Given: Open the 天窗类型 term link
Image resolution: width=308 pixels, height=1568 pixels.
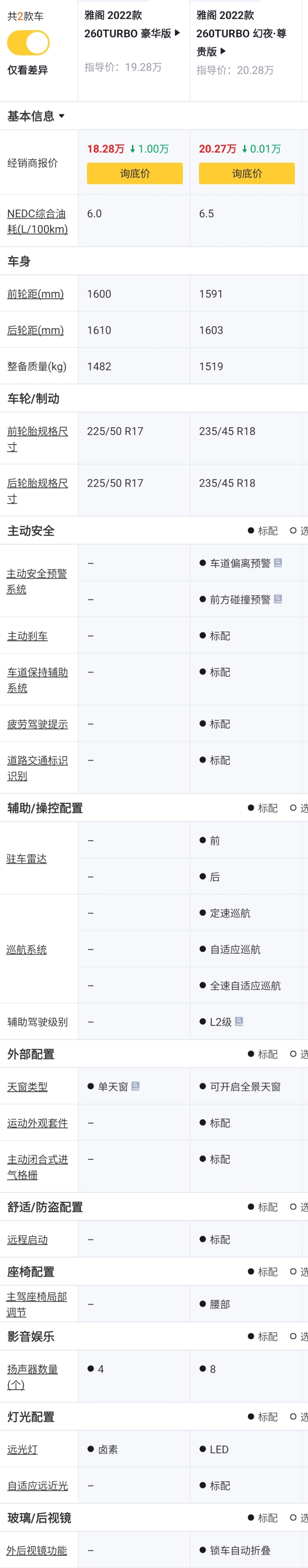Looking at the screenshot, I should click(x=27, y=1087).
